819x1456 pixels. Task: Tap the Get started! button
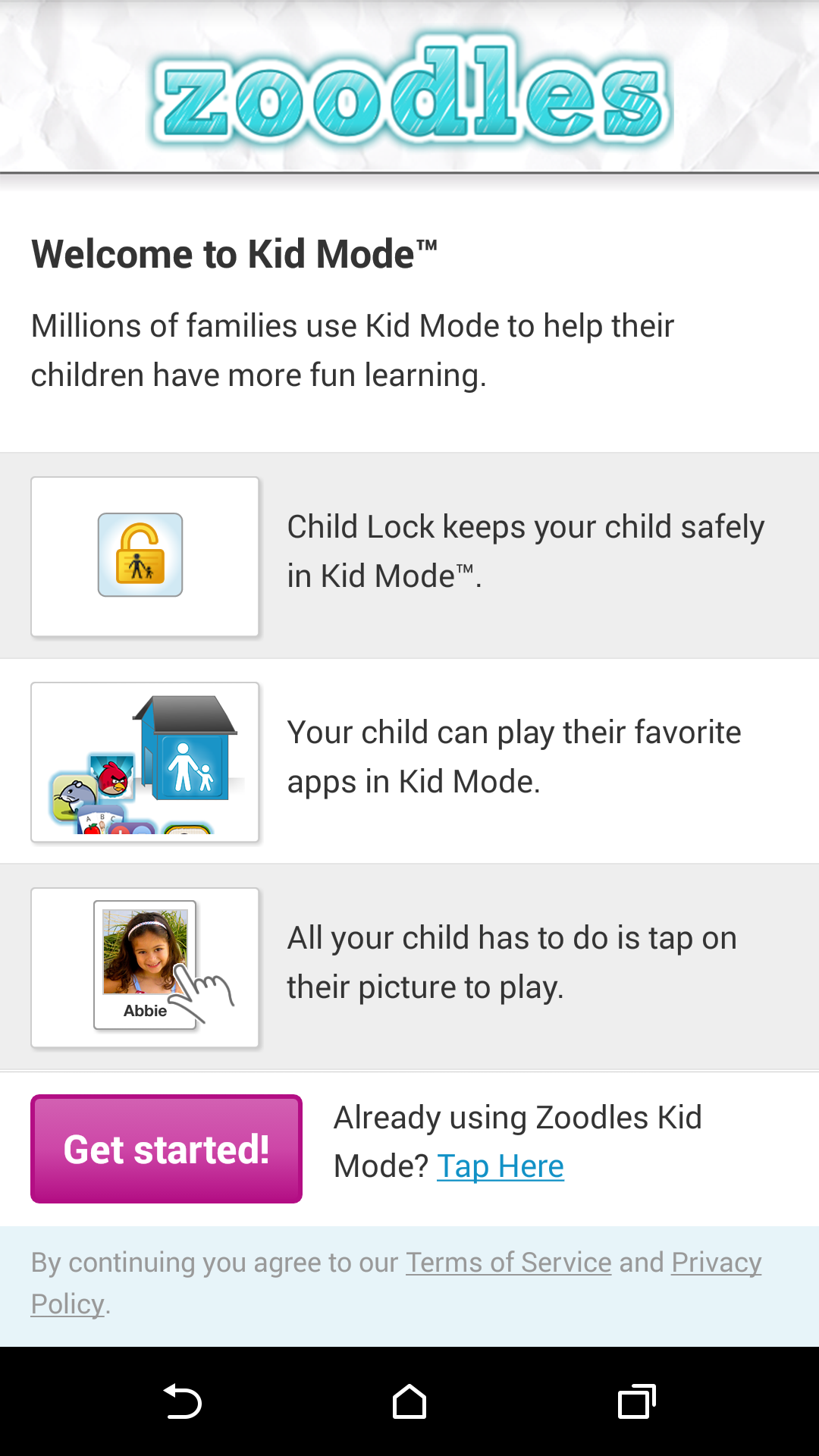tap(166, 1149)
